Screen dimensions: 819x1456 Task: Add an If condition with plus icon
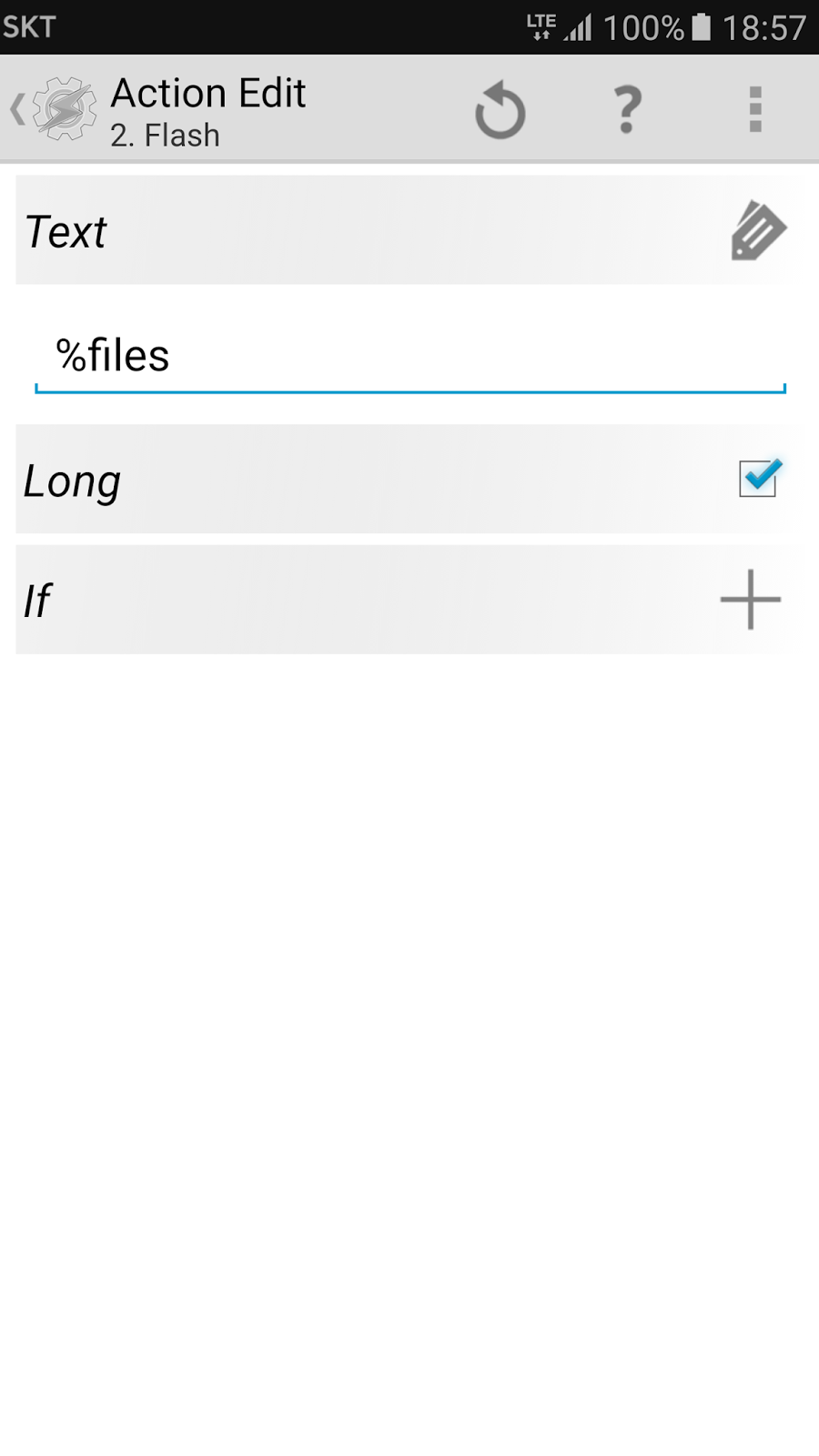(x=751, y=600)
